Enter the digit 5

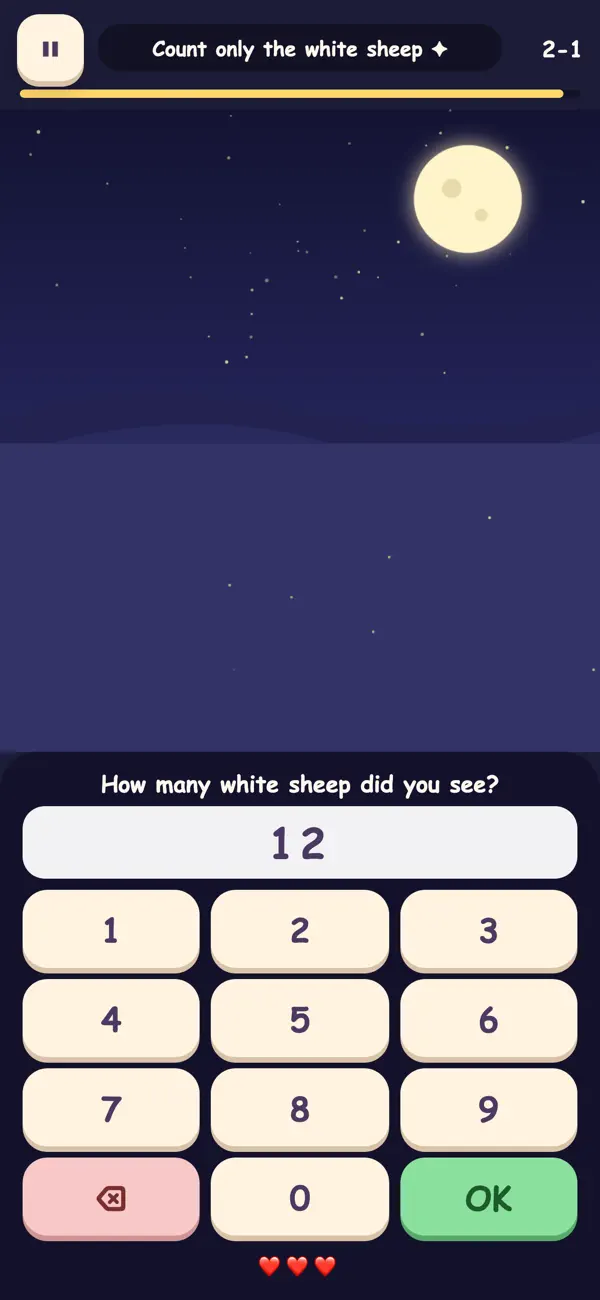[x=300, y=1020]
